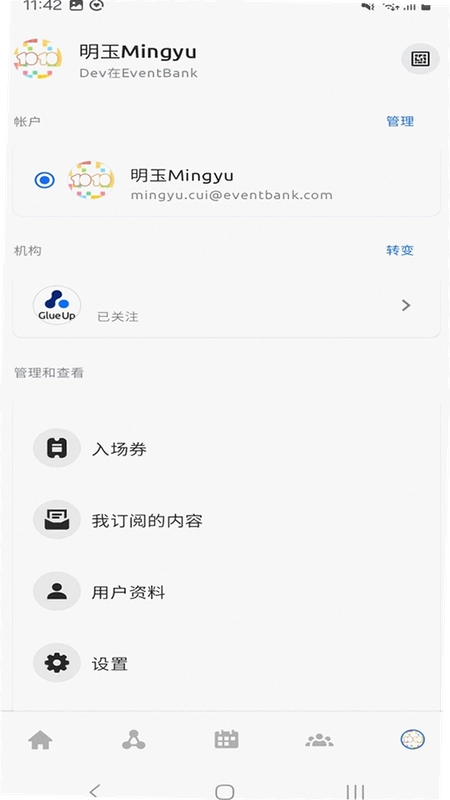This screenshot has width=450, height=800.
Task: Select the 明玉Mingyu account radio button
Action: pos(45,180)
